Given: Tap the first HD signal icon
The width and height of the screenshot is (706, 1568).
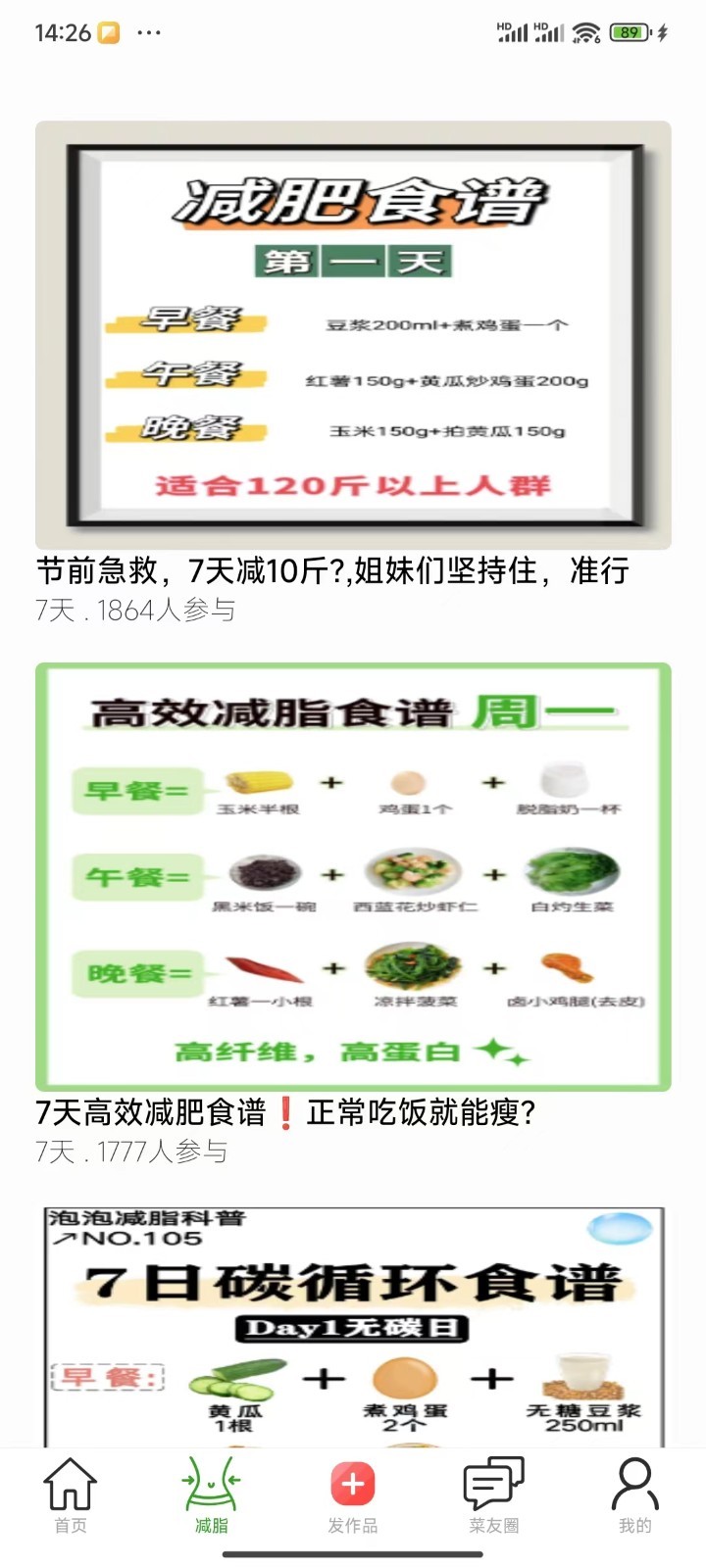Looking at the screenshot, I should tap(512, 32).
